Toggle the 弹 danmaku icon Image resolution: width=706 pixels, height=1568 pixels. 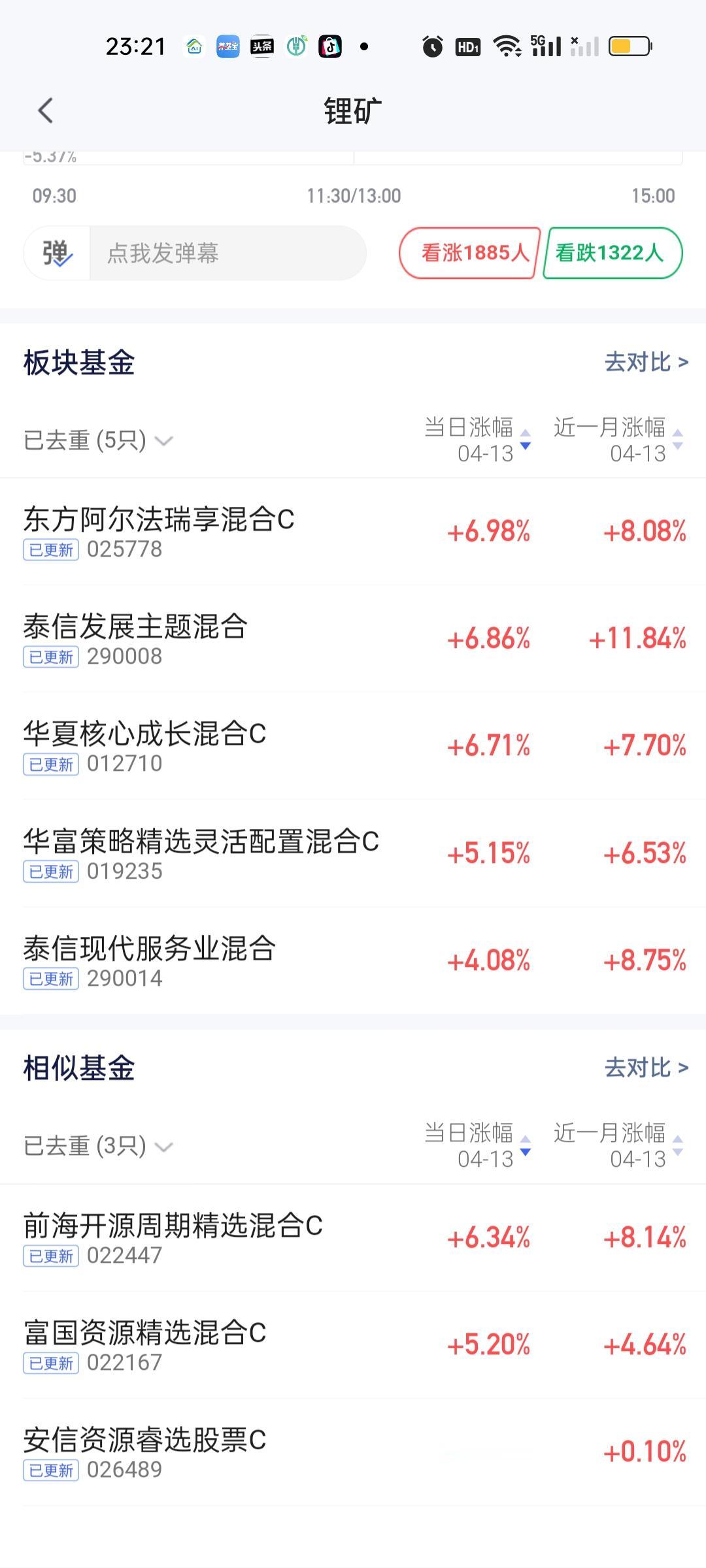coord(57,253)
